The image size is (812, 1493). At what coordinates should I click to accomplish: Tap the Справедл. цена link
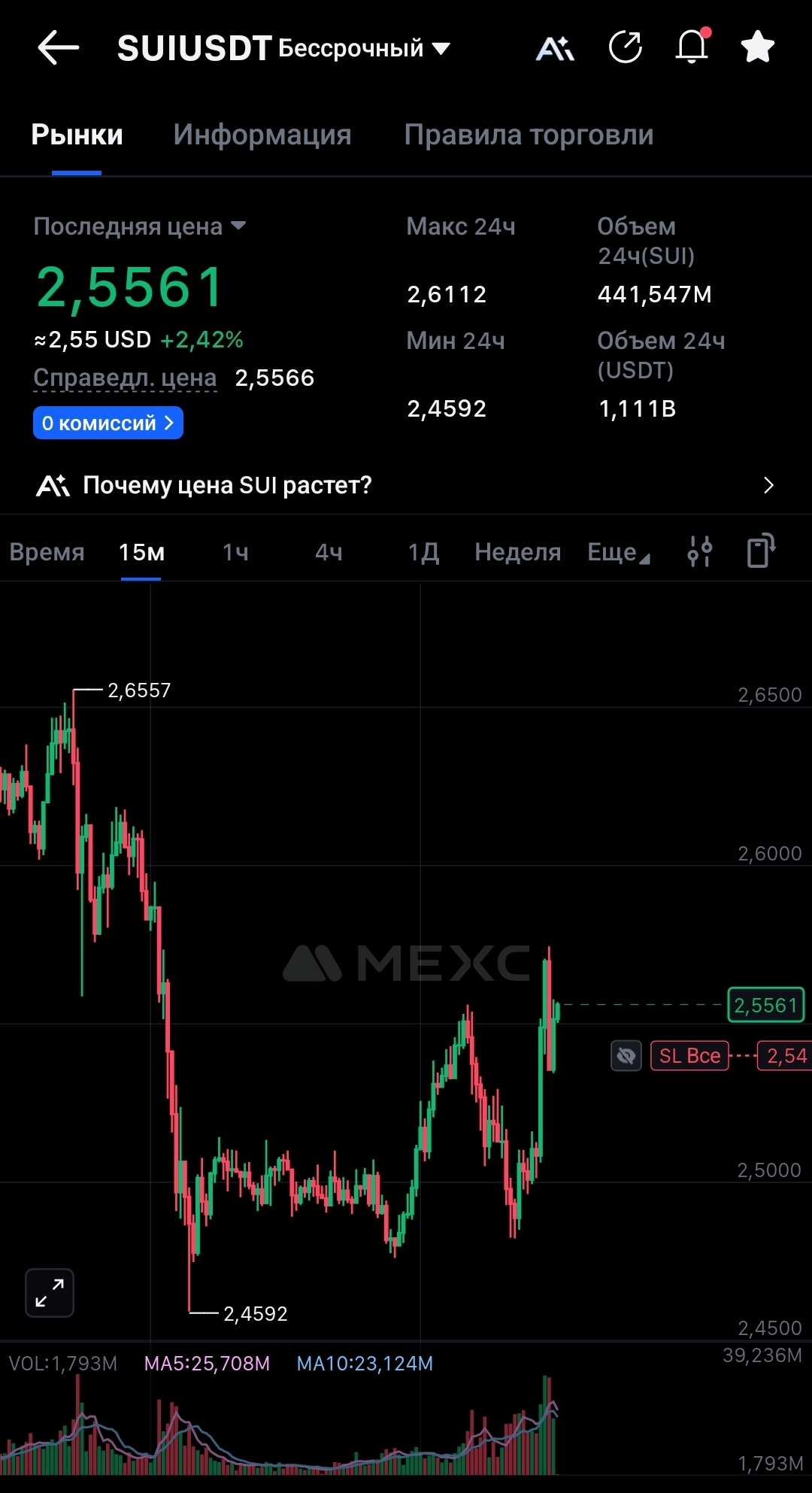tap(125, 378)
